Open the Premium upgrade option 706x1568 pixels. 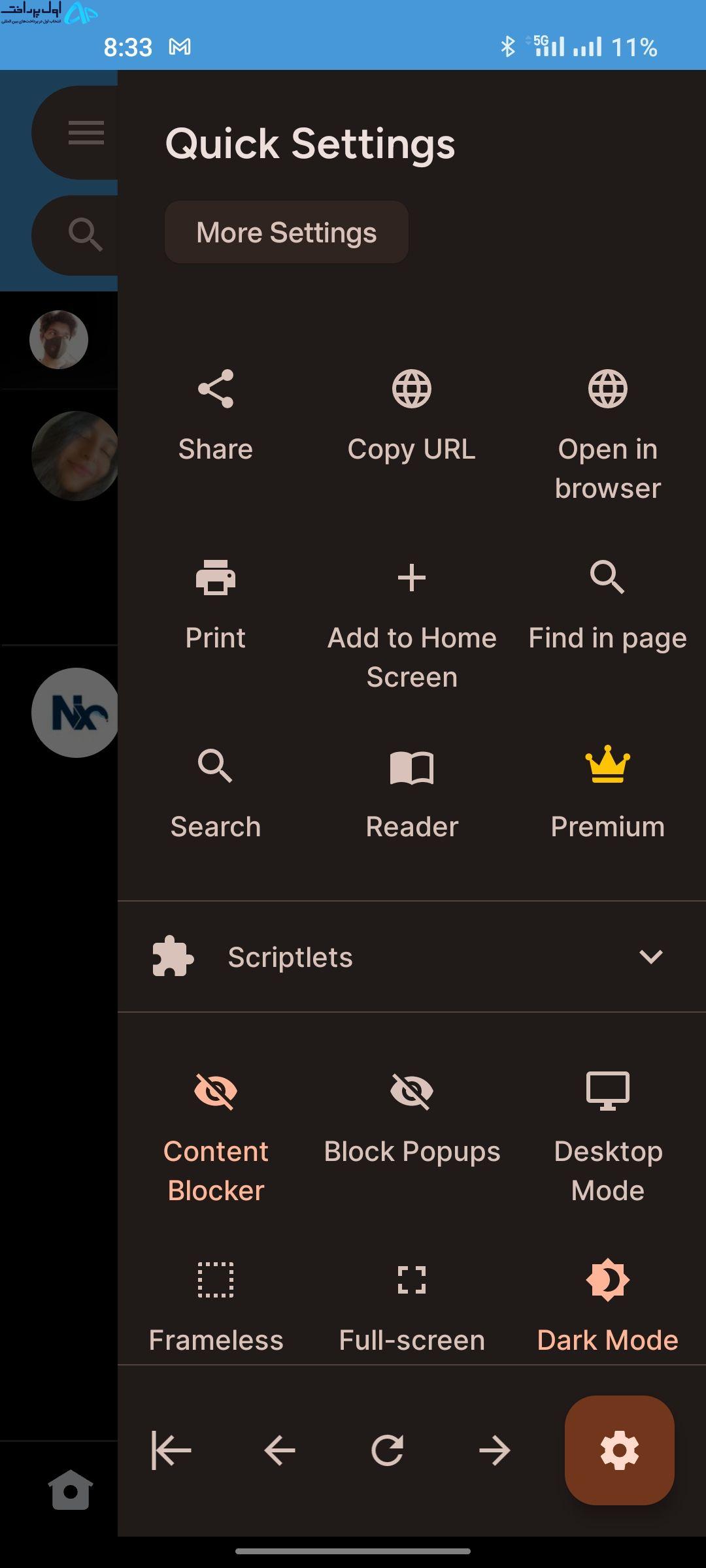(x=608, y=794)
